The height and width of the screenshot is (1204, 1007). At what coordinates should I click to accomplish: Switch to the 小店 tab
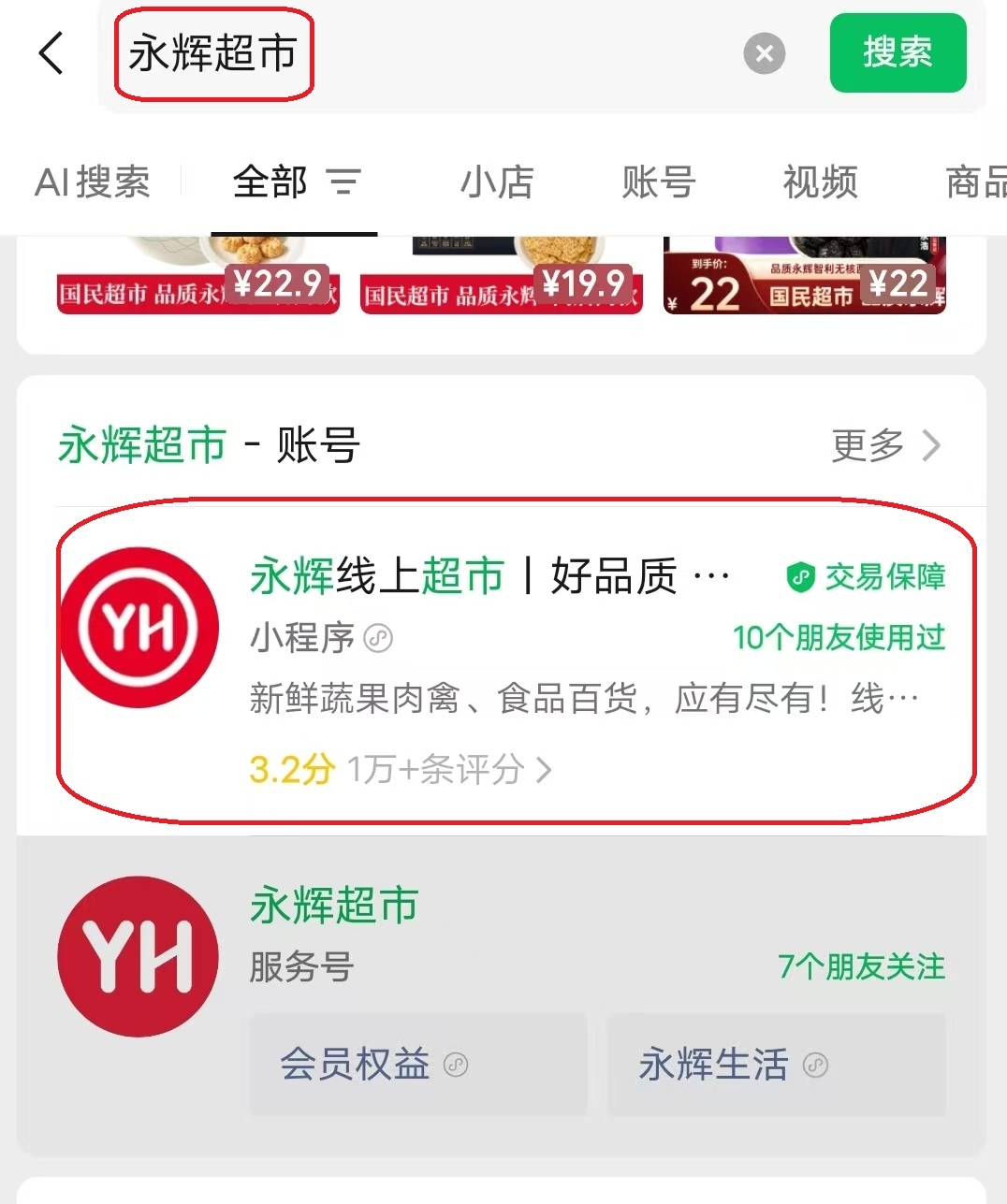point(496,182)
